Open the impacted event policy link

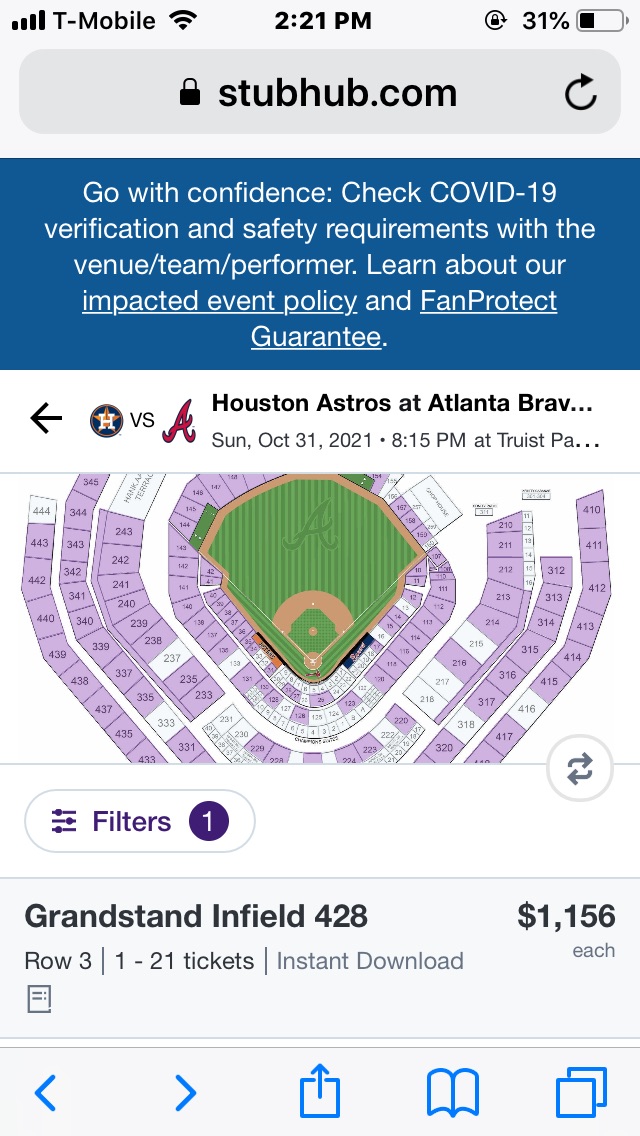click(219, 301)
